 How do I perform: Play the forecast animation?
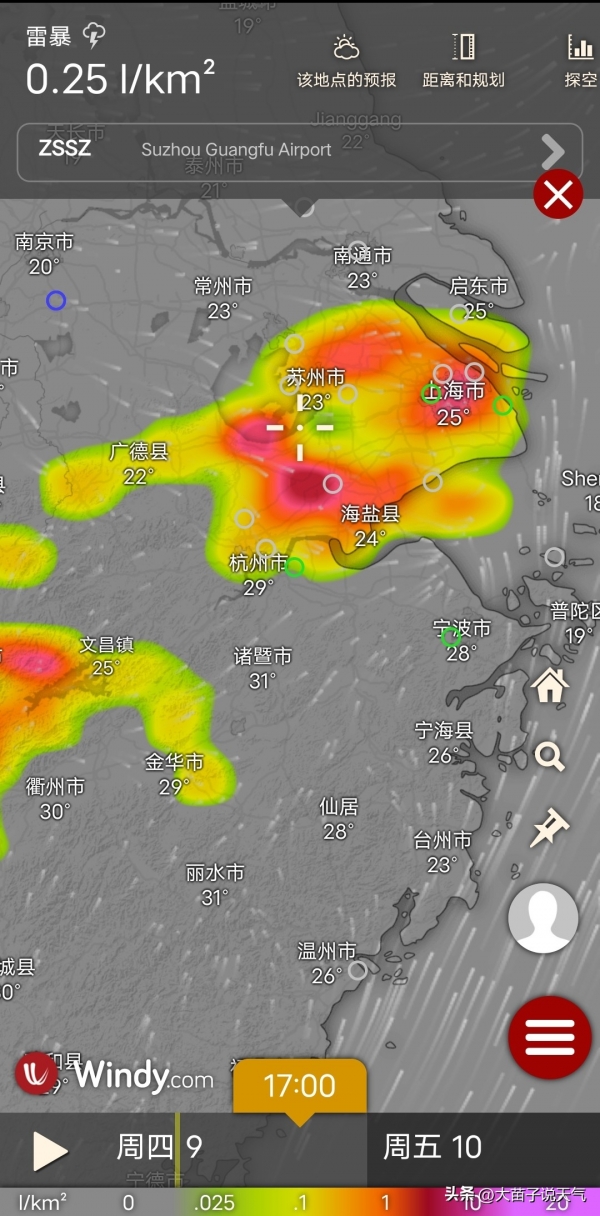pos(49,1151)
